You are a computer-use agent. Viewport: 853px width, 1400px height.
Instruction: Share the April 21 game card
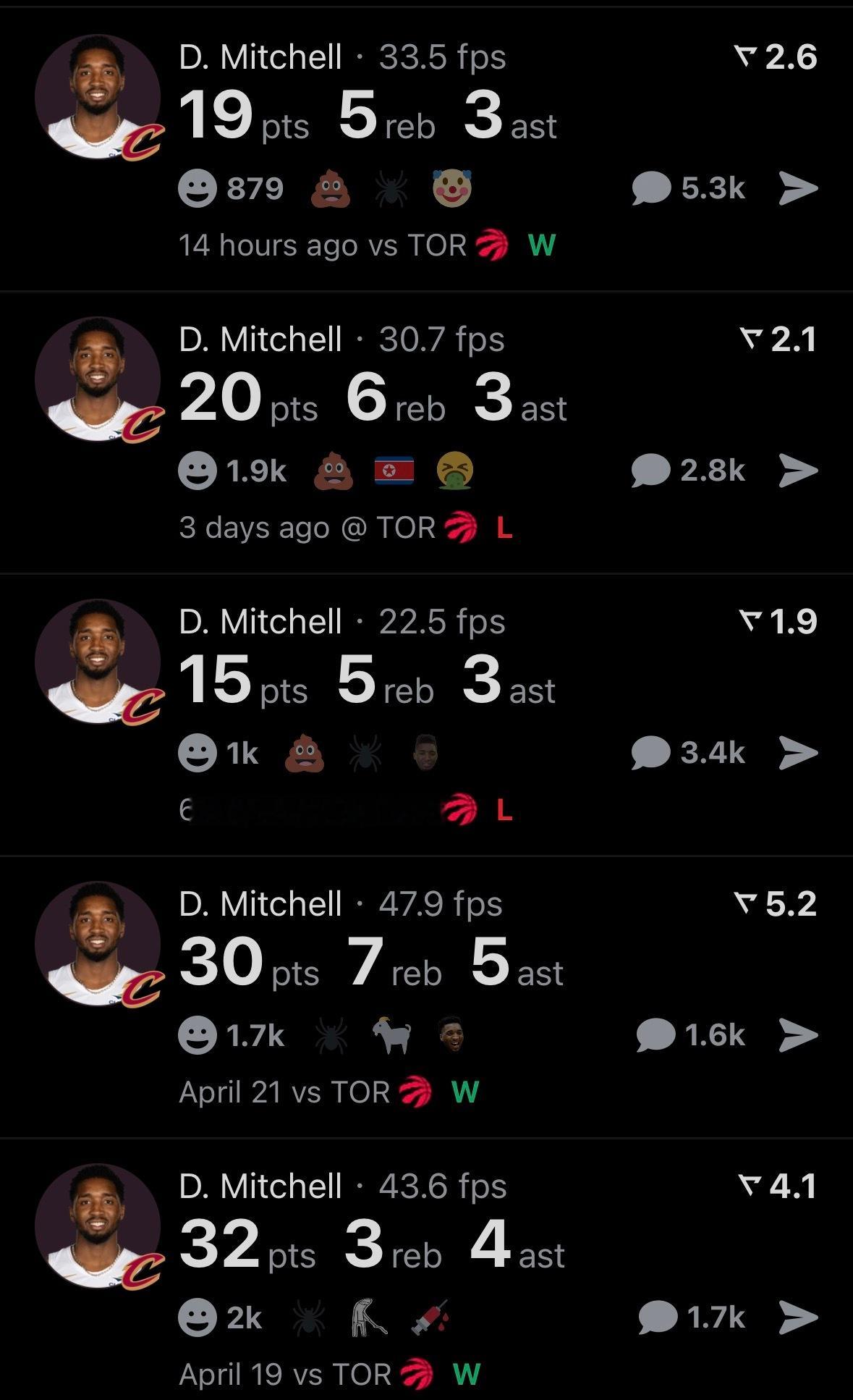(799, 1034)
